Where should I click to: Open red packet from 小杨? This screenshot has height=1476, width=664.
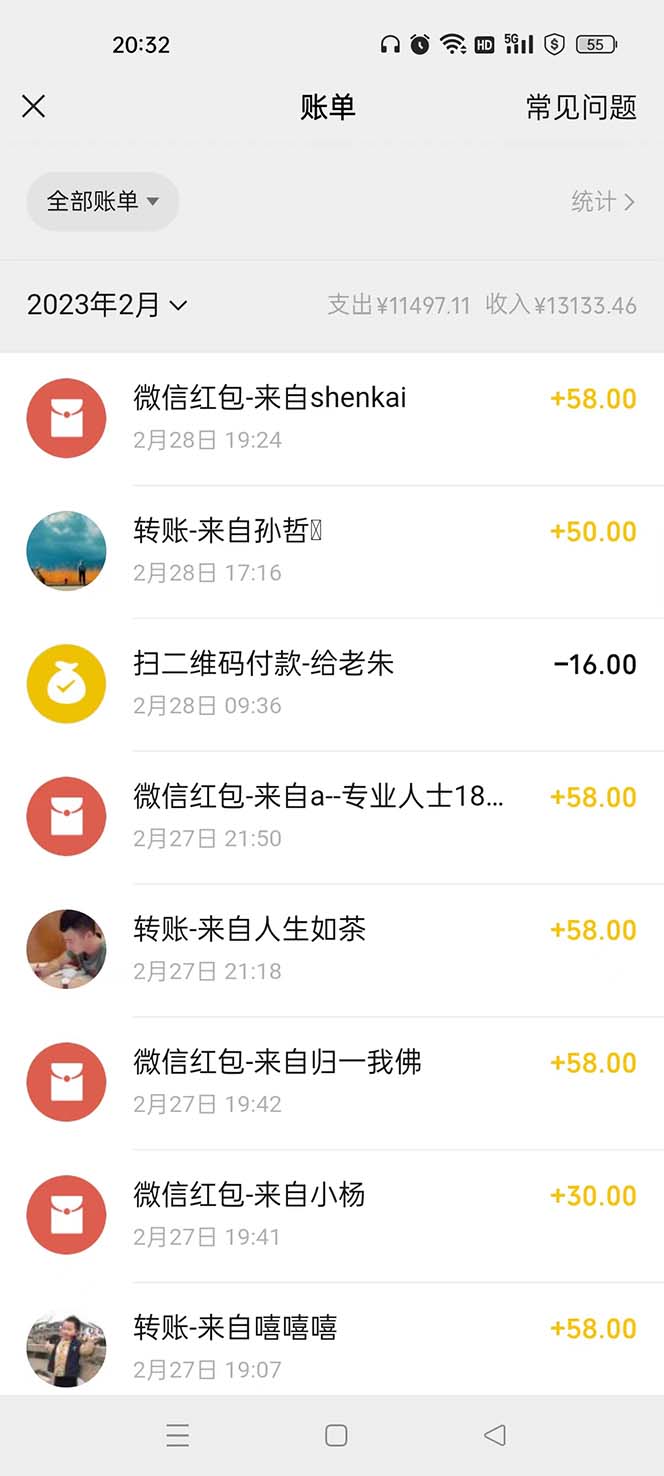332,1216
